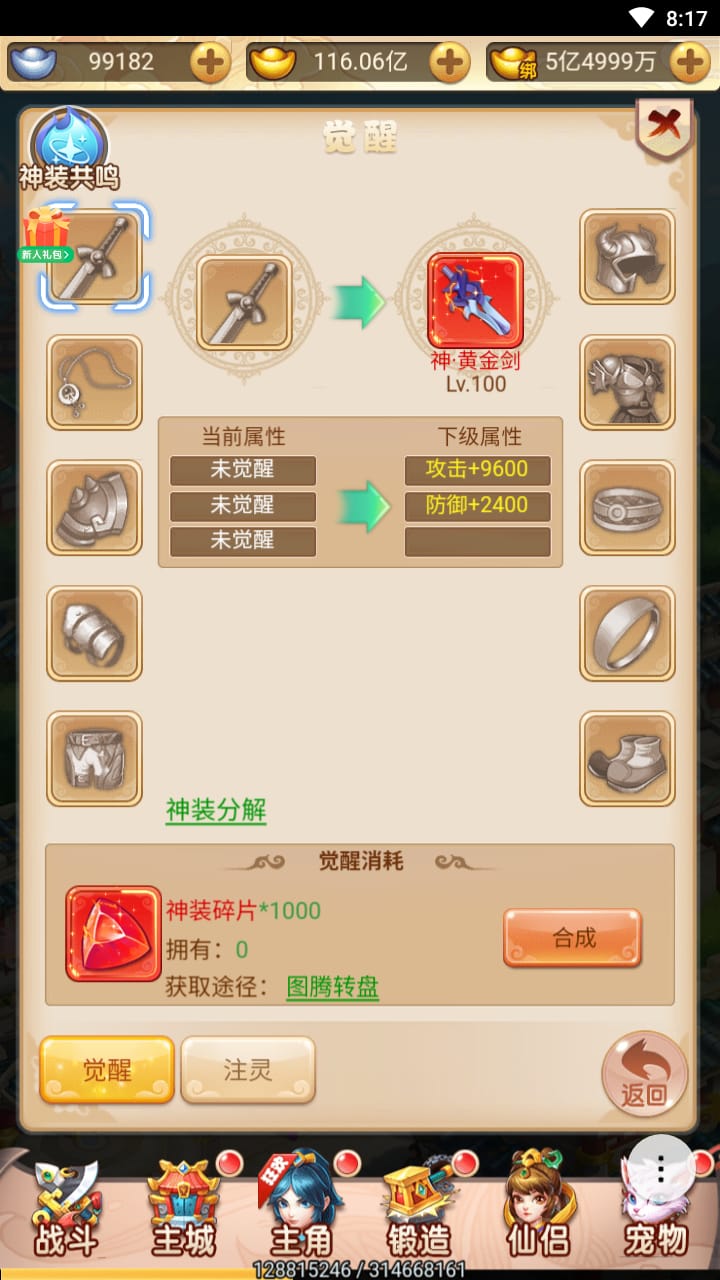
Task: Select the shoulder guard equipment slot
Action: click(95, 507)
